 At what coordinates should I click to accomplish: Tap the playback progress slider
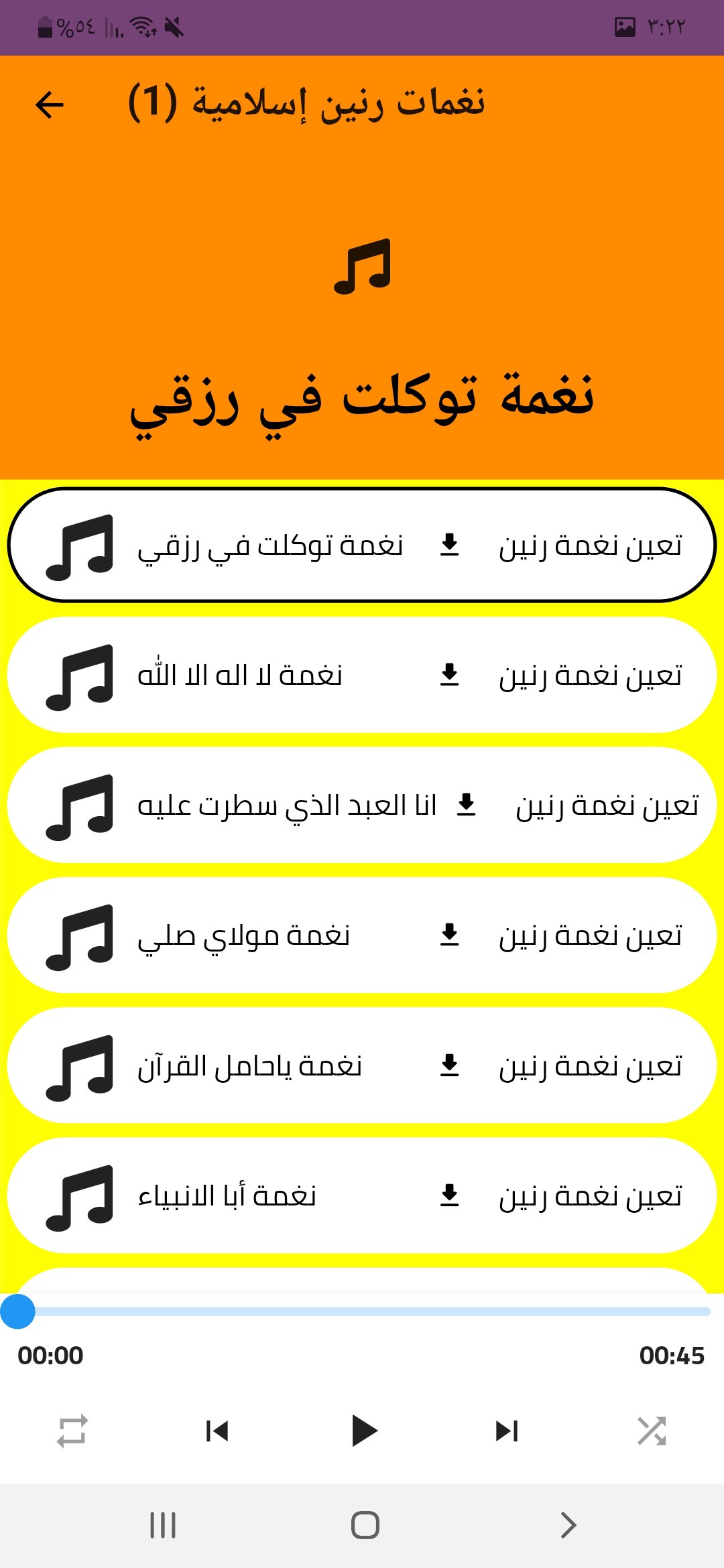pos(362,1311)
